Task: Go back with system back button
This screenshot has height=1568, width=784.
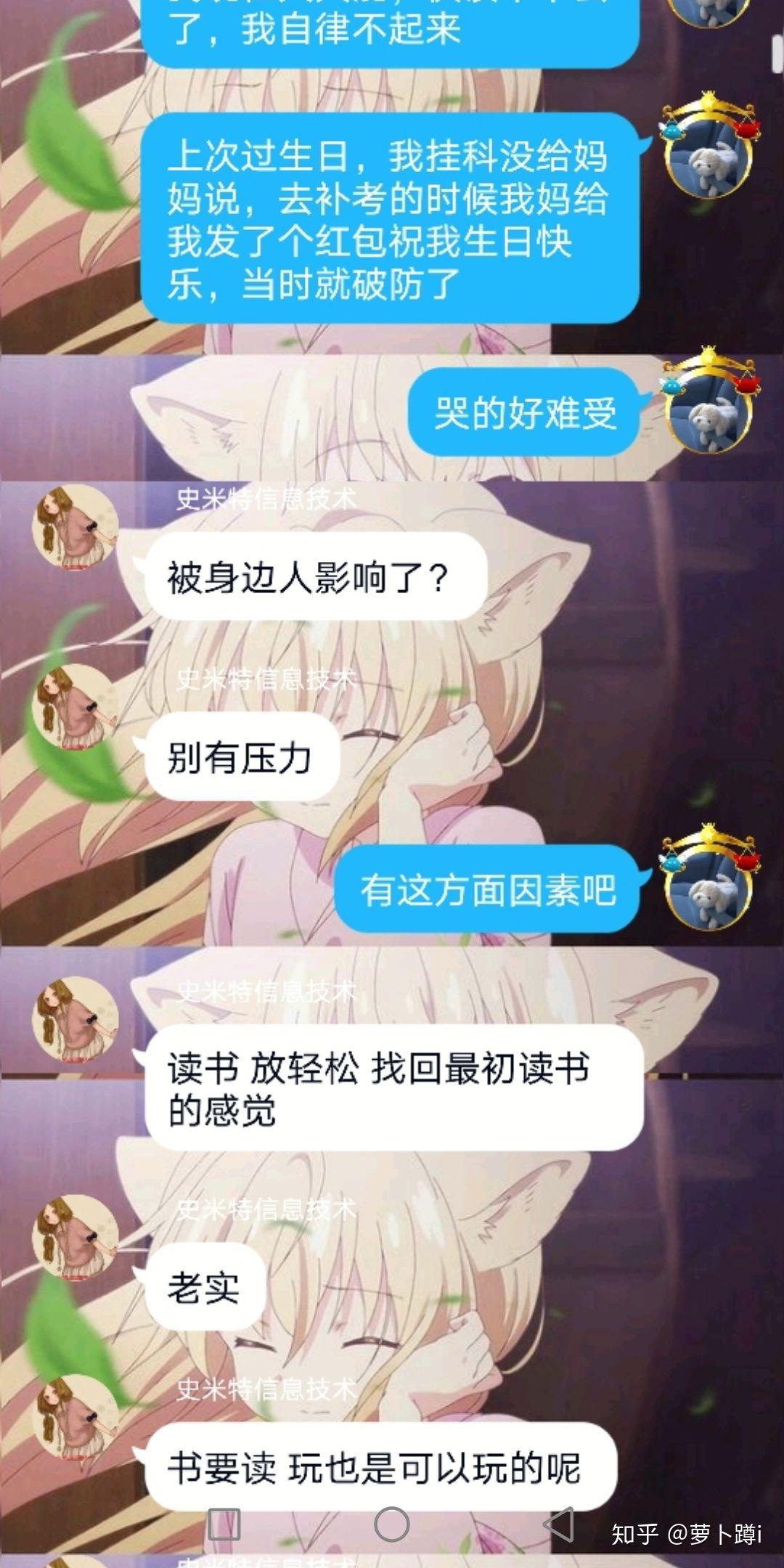Action: (x=560, y=1523)
